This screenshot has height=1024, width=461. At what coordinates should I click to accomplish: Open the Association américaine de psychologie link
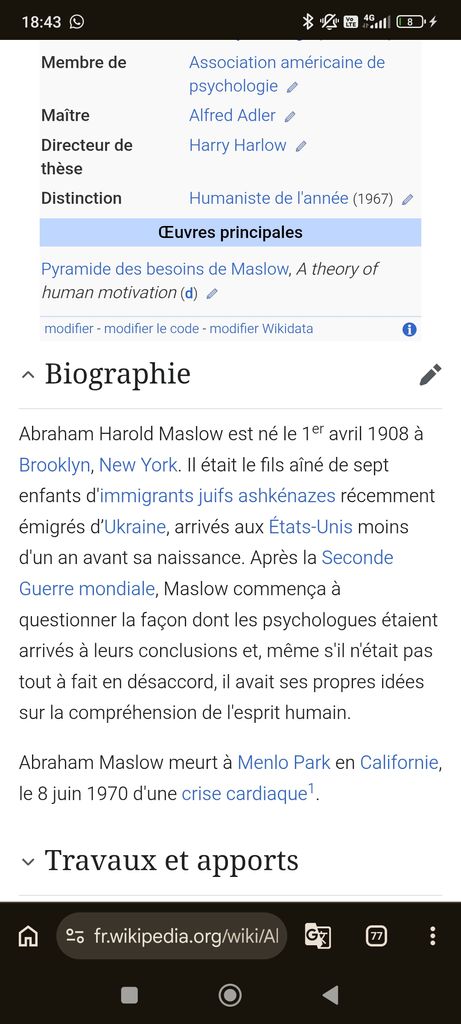287,74
